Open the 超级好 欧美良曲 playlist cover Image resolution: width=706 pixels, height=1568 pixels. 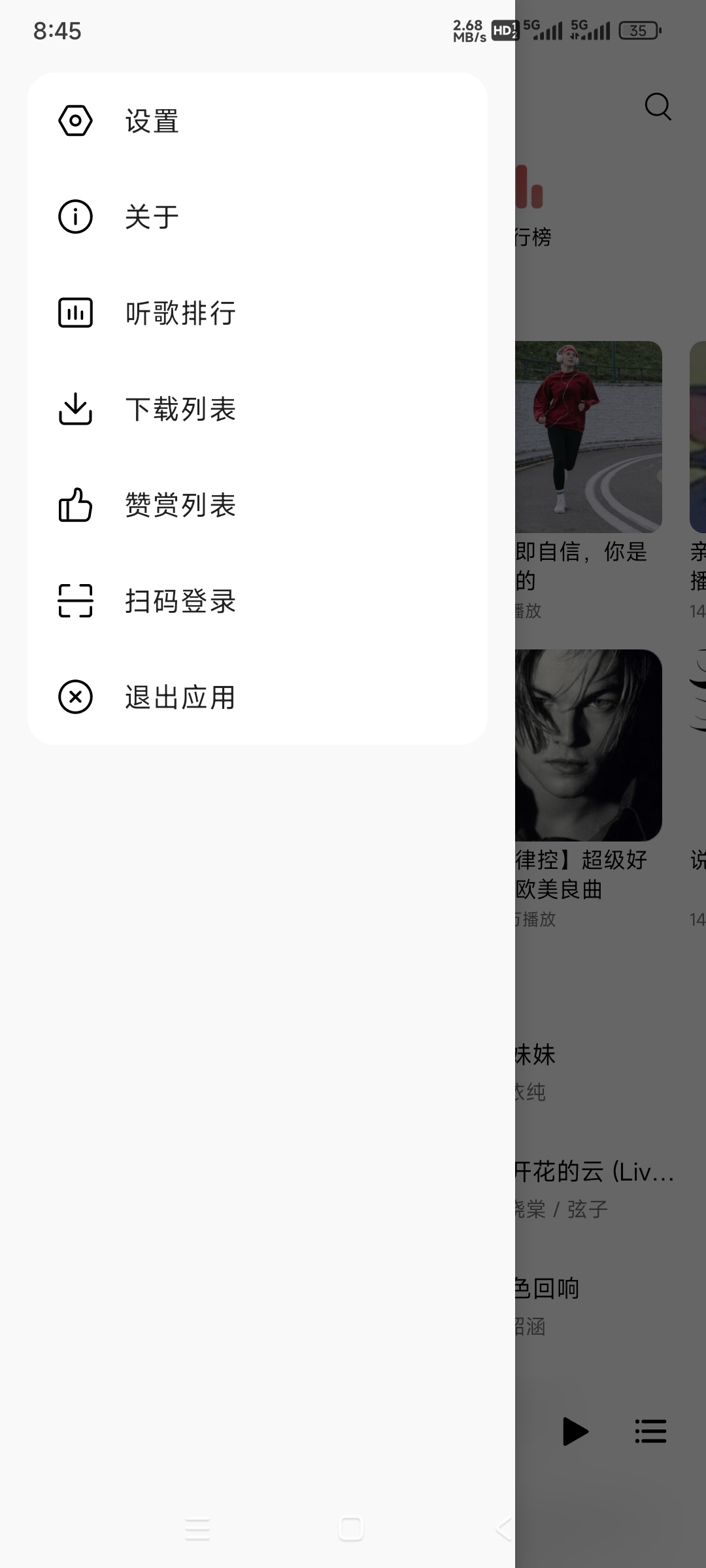click(588, 745)
